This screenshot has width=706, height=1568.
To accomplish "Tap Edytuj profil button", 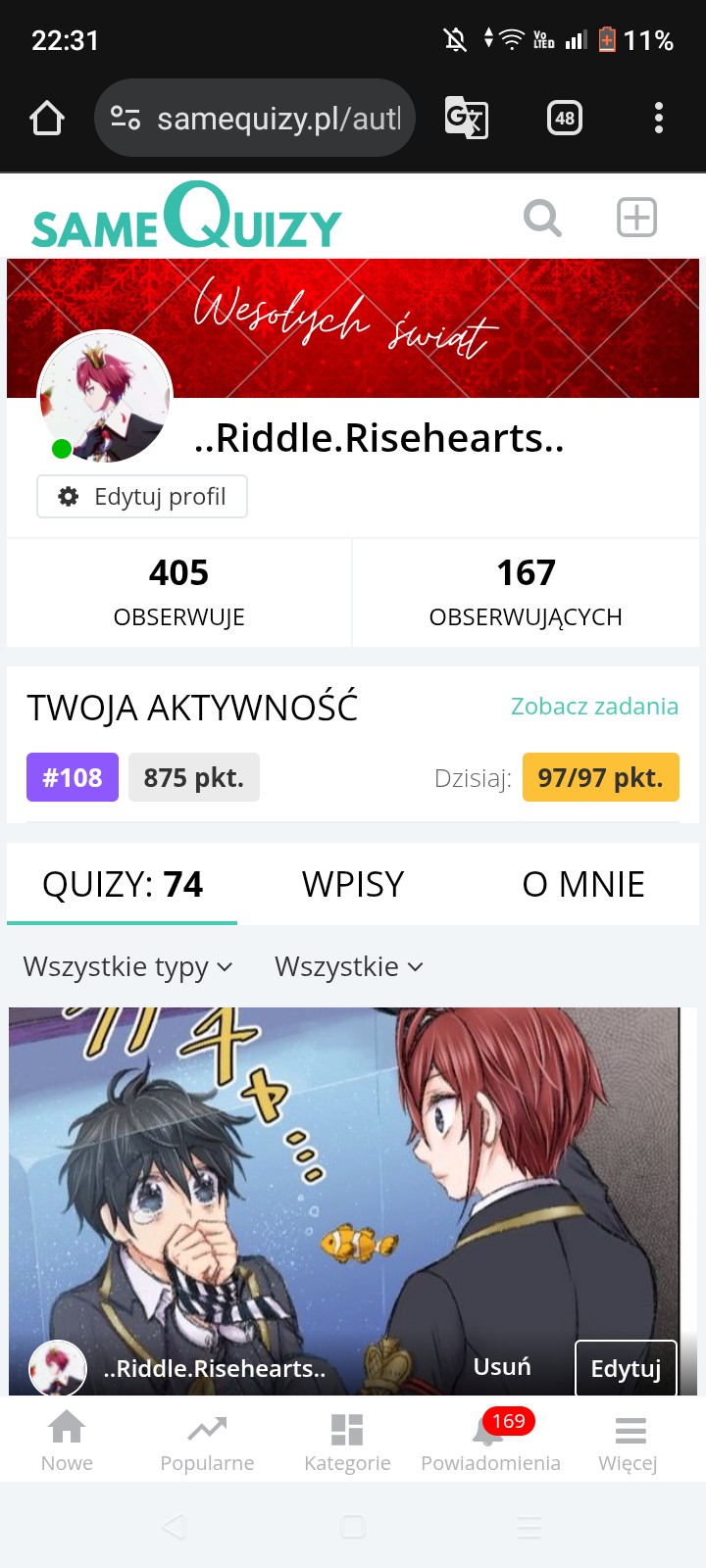I will click(x=142, y=497).
